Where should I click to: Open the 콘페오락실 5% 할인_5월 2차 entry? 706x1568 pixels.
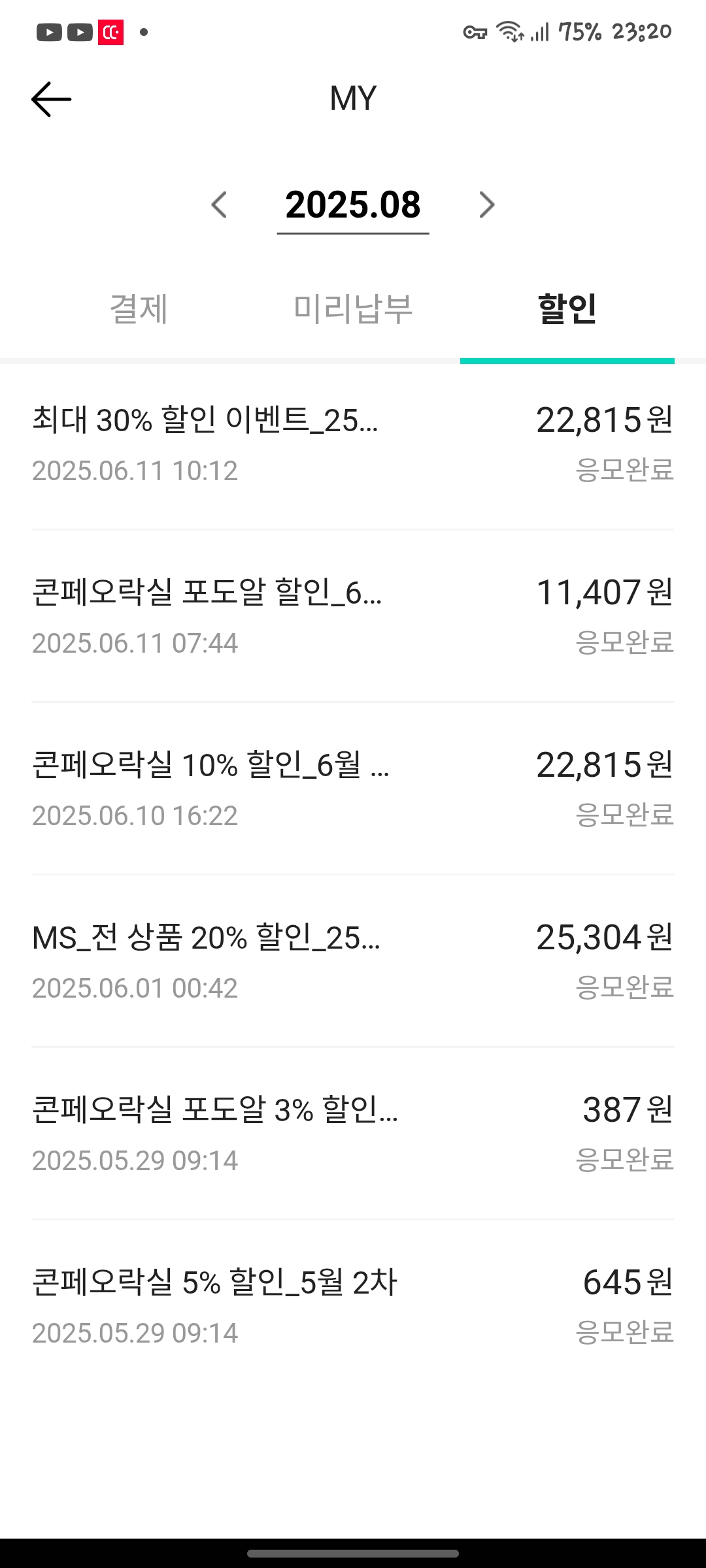click(353, 1307)
